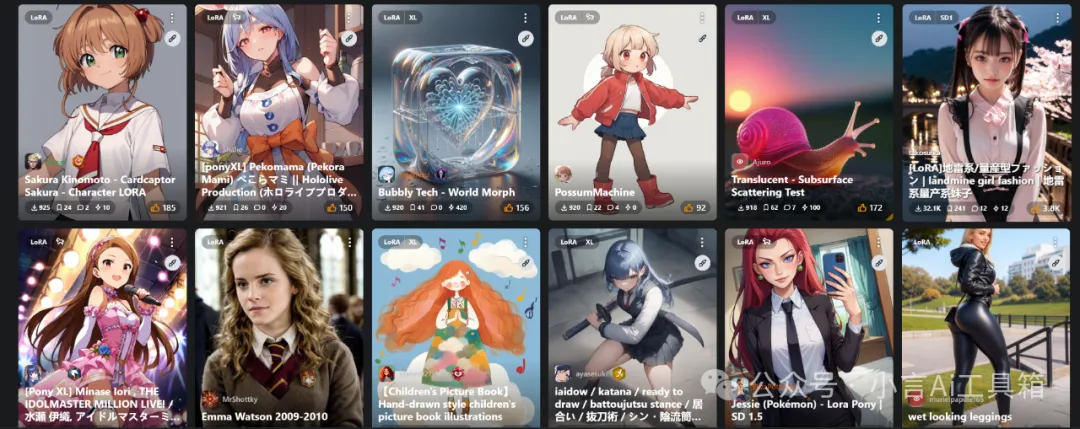The width and height of the screenshot is (1080, 429).
Task: Open the wet looking leggings card
Action: [985, 320]
